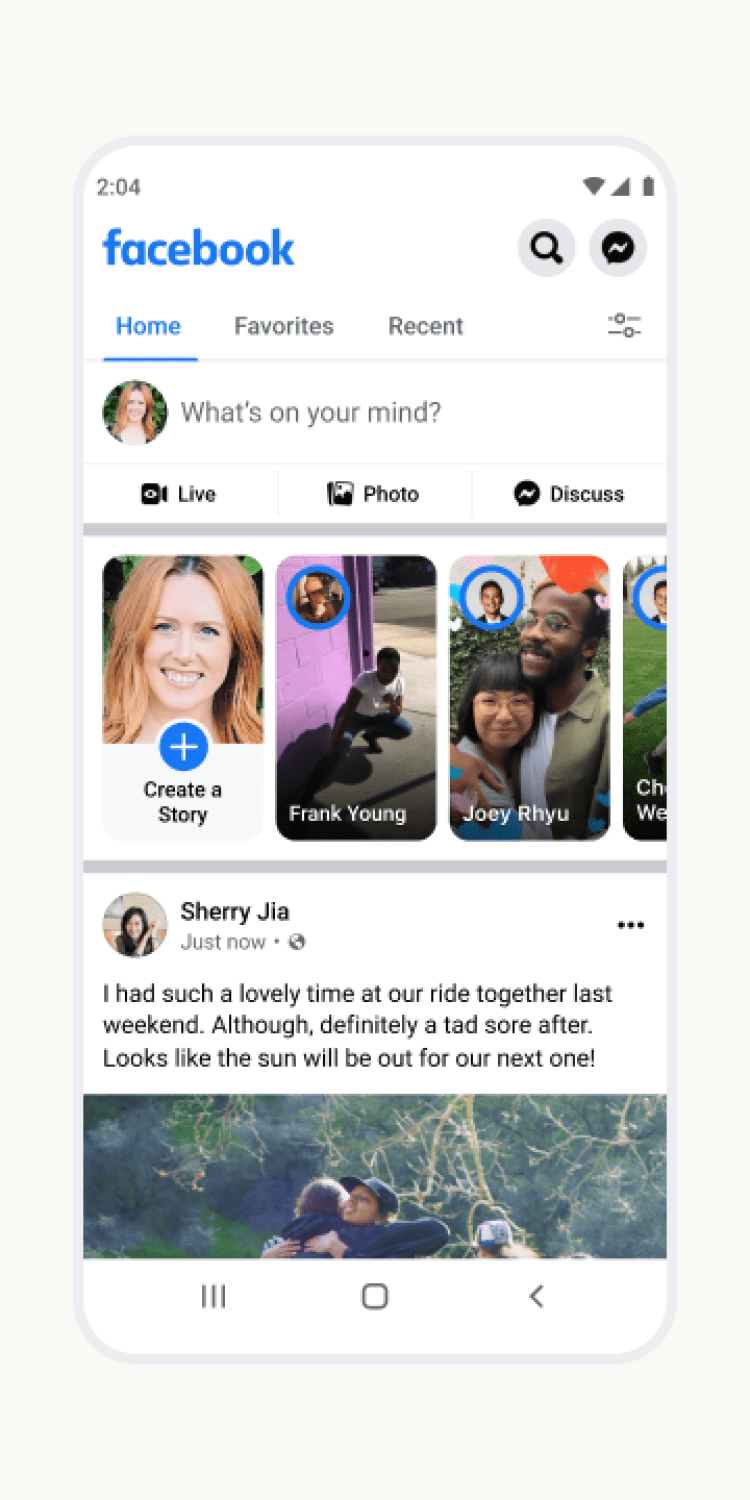Open your profile picture beside composer

(x=135, y=412)
